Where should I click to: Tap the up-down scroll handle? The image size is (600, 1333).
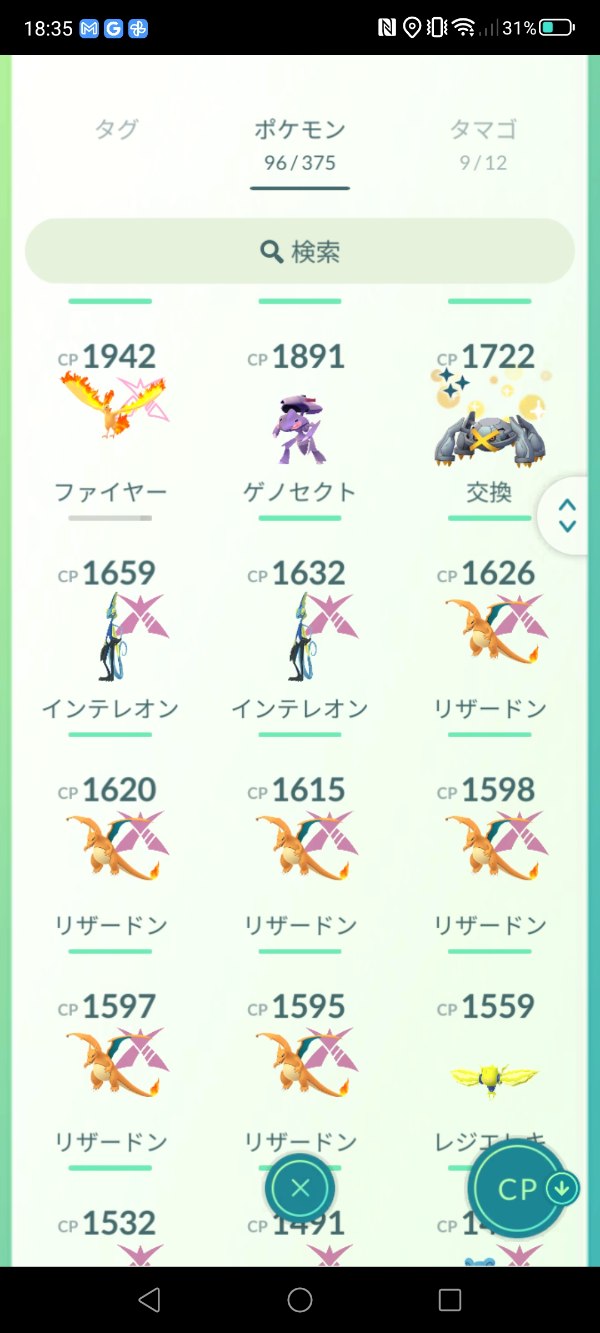tap(567, 516)
